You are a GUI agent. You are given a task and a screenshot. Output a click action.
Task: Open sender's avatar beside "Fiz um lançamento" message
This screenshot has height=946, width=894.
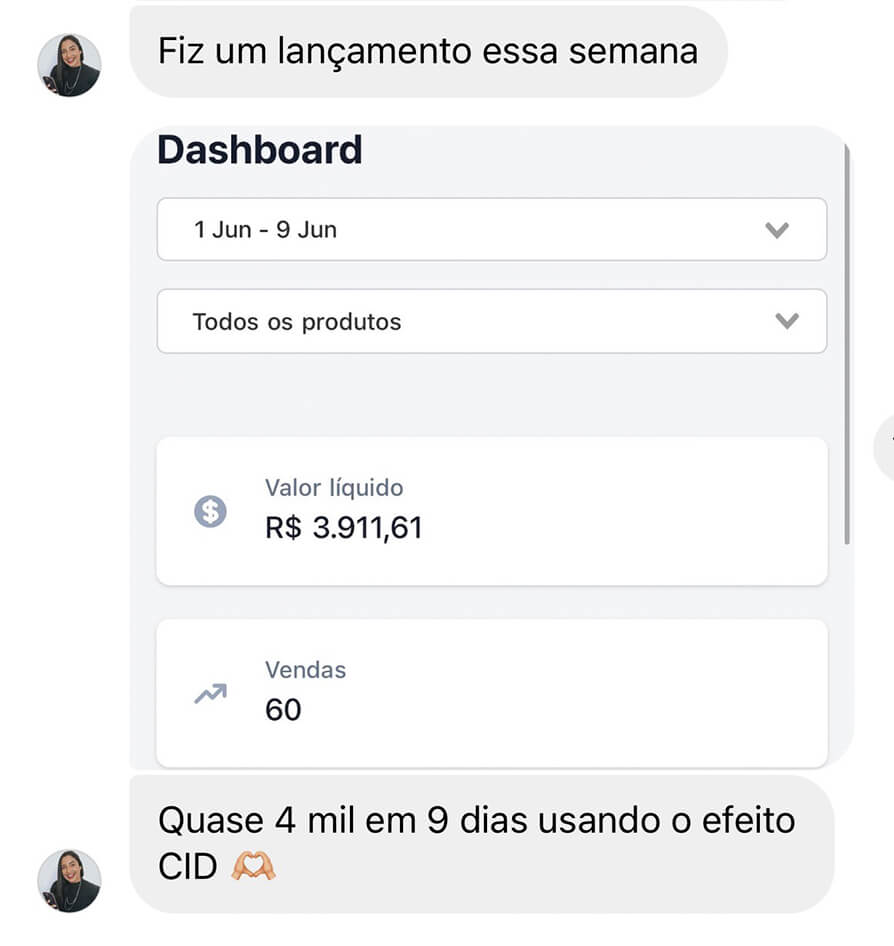[69, 65]
